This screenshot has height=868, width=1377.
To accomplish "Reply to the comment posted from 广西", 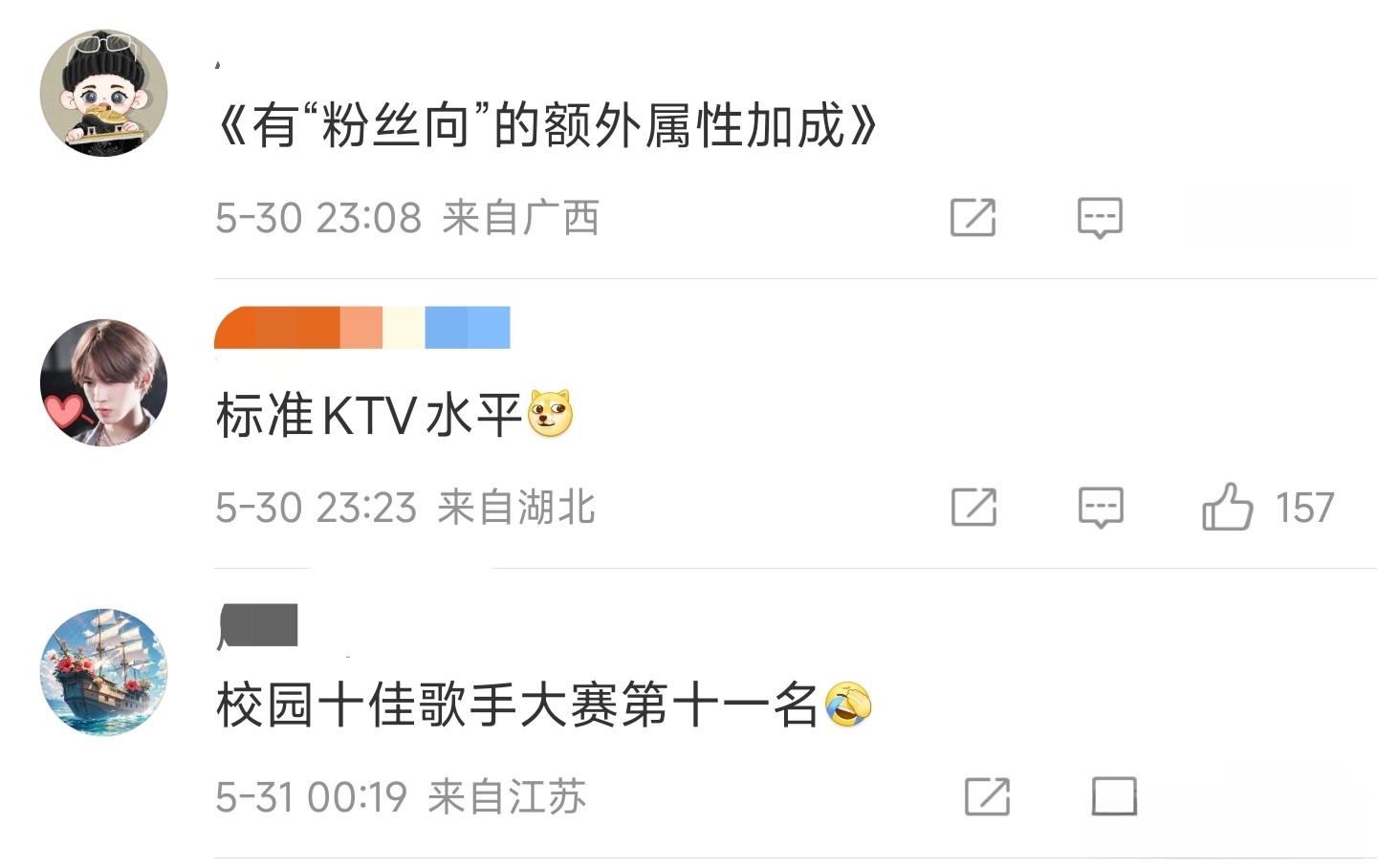I will [1100, 218].
